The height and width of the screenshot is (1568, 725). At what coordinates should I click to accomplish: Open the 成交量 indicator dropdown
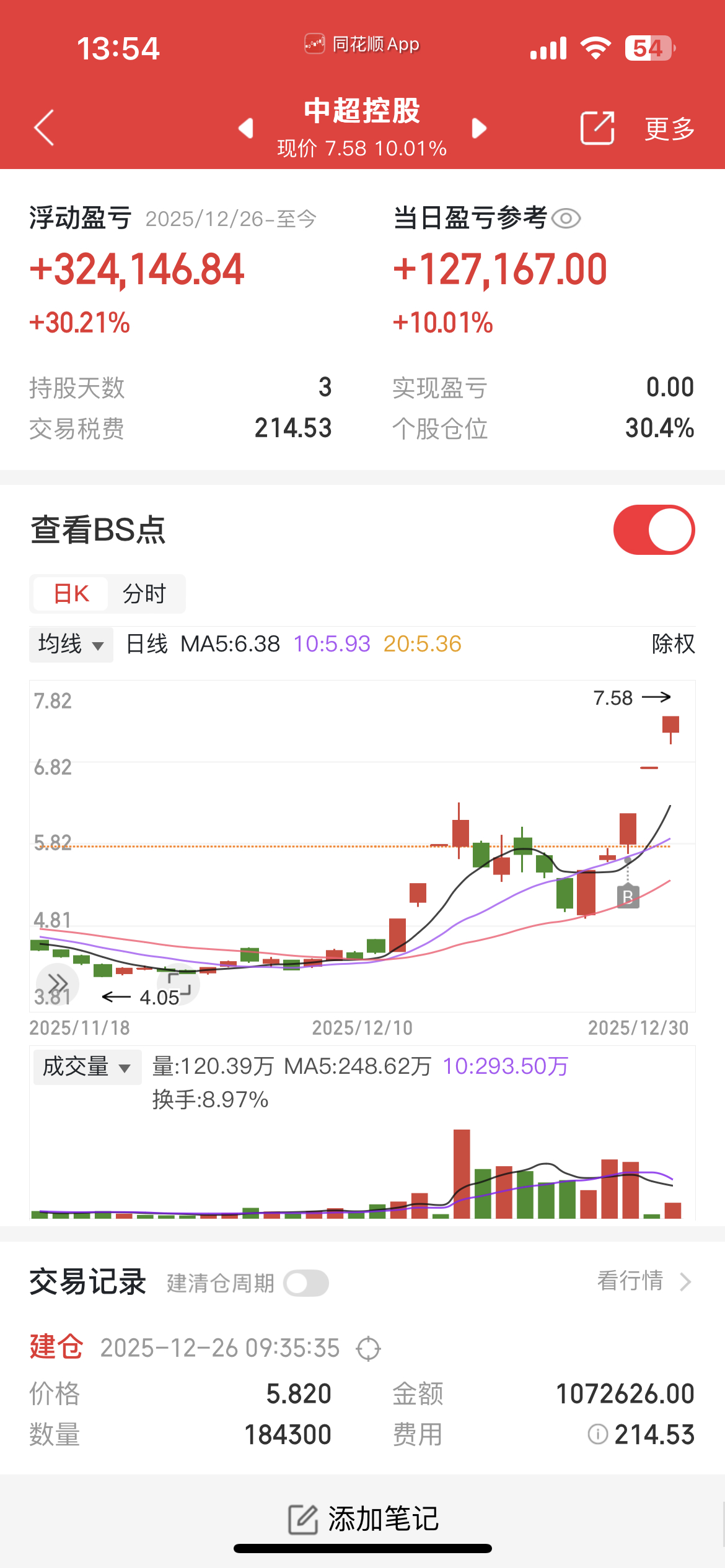point(87,1067)
